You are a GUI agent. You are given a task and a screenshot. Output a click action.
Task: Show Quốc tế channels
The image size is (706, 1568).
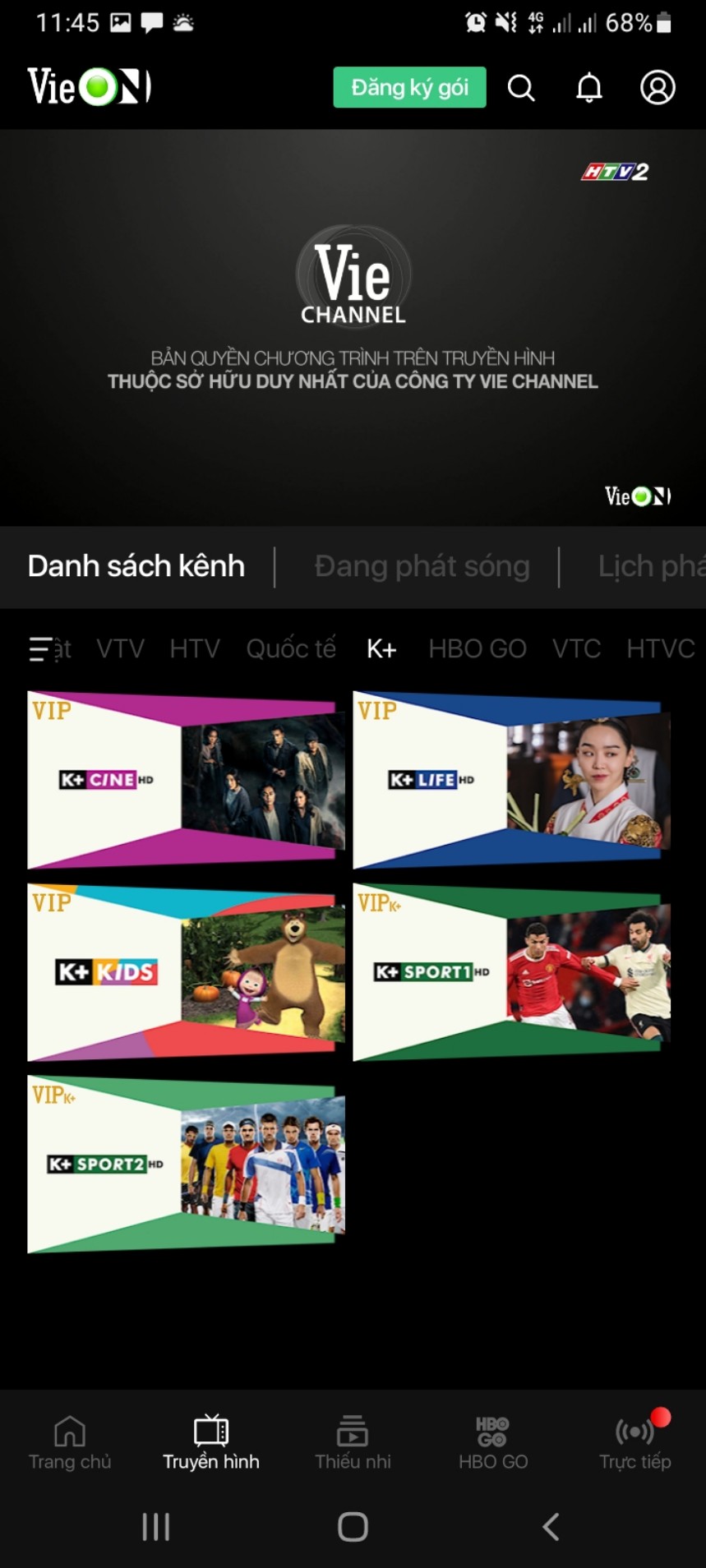(291, 649)
